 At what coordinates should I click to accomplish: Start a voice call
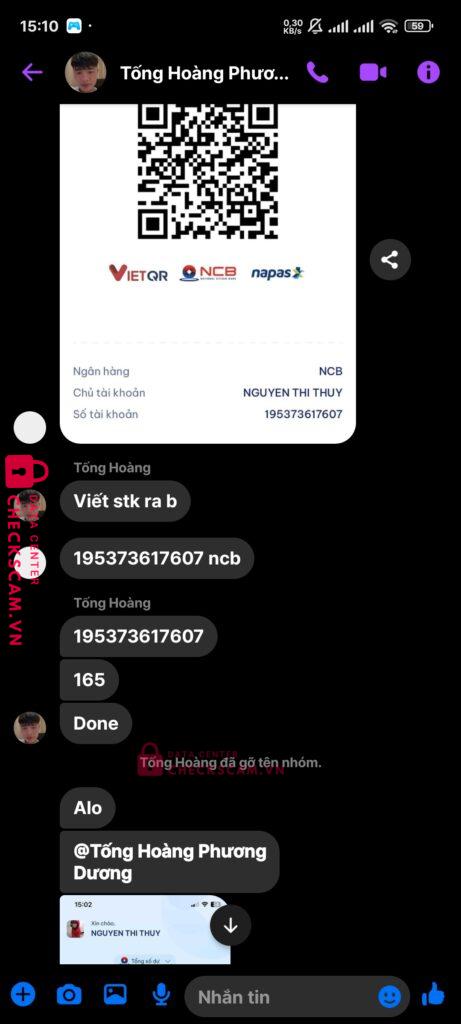point(317,72)
